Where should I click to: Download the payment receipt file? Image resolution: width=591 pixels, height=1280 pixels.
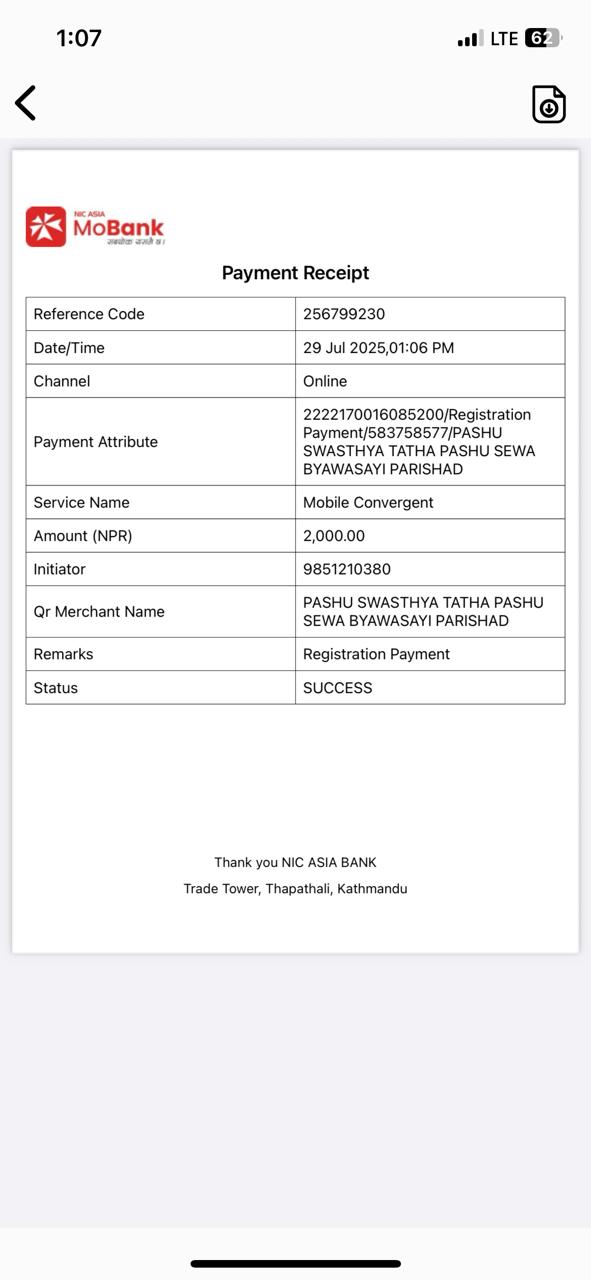[x=549, y=104]
